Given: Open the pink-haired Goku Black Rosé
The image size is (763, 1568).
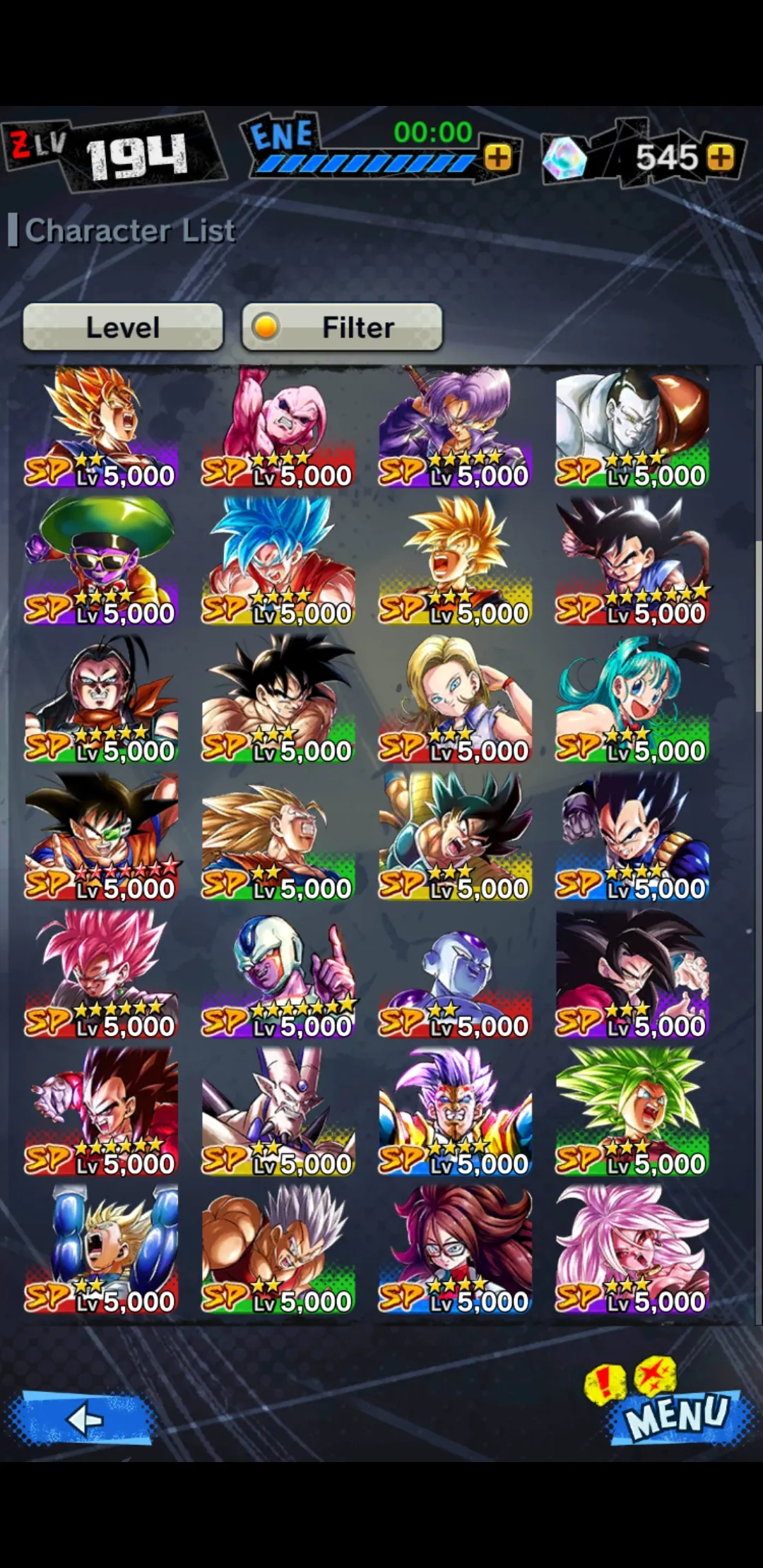Looking at the screenshot, I should click(101, 975).
